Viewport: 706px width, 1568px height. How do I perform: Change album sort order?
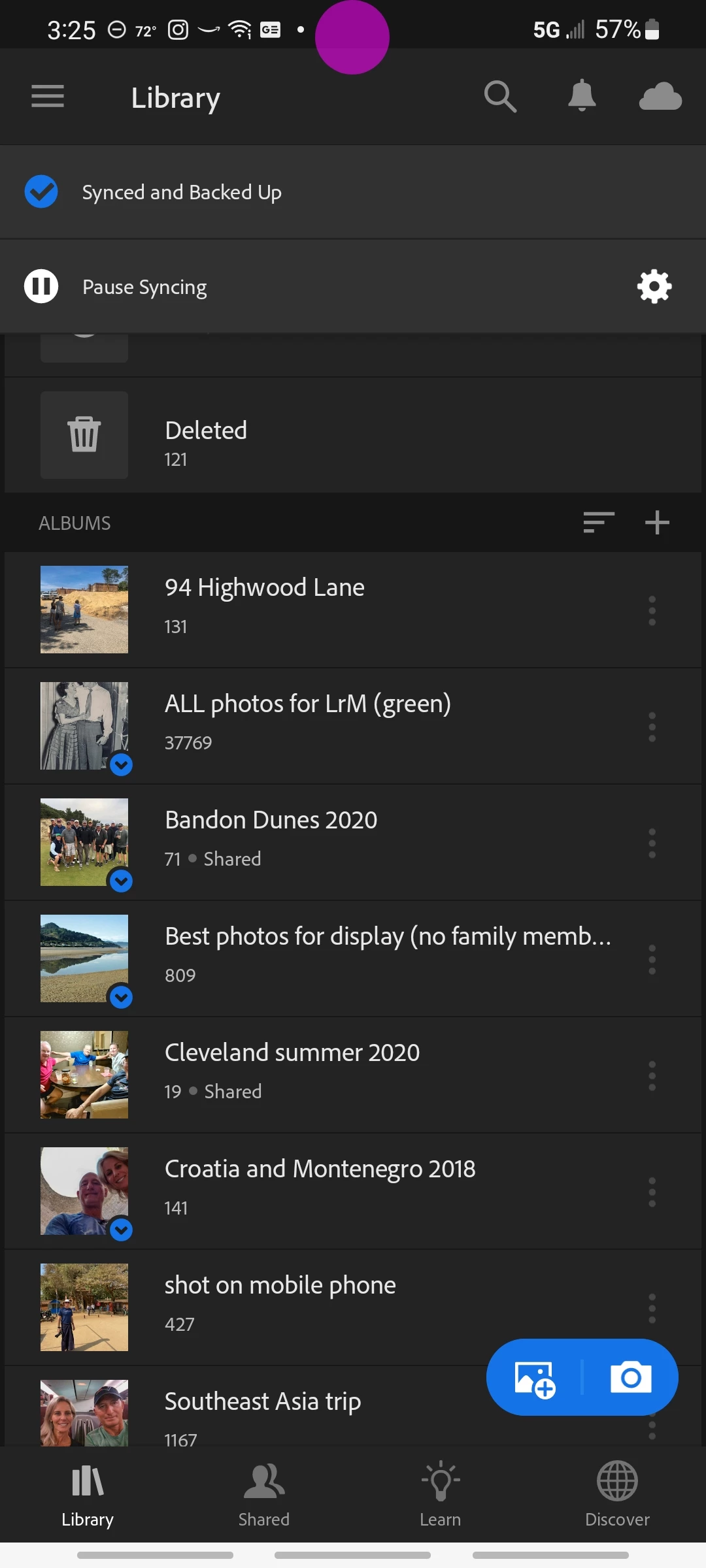599,523
